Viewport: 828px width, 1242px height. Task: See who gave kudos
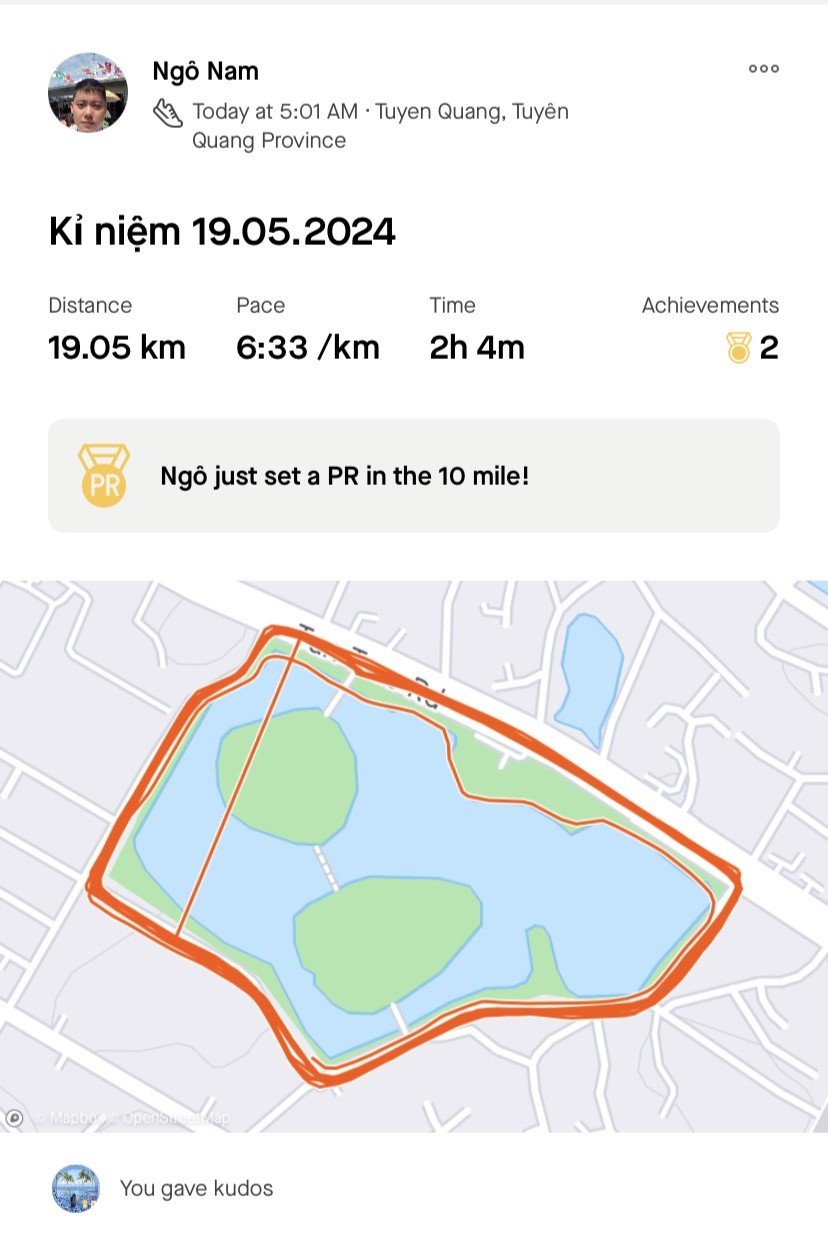[x=196, y=1188]
